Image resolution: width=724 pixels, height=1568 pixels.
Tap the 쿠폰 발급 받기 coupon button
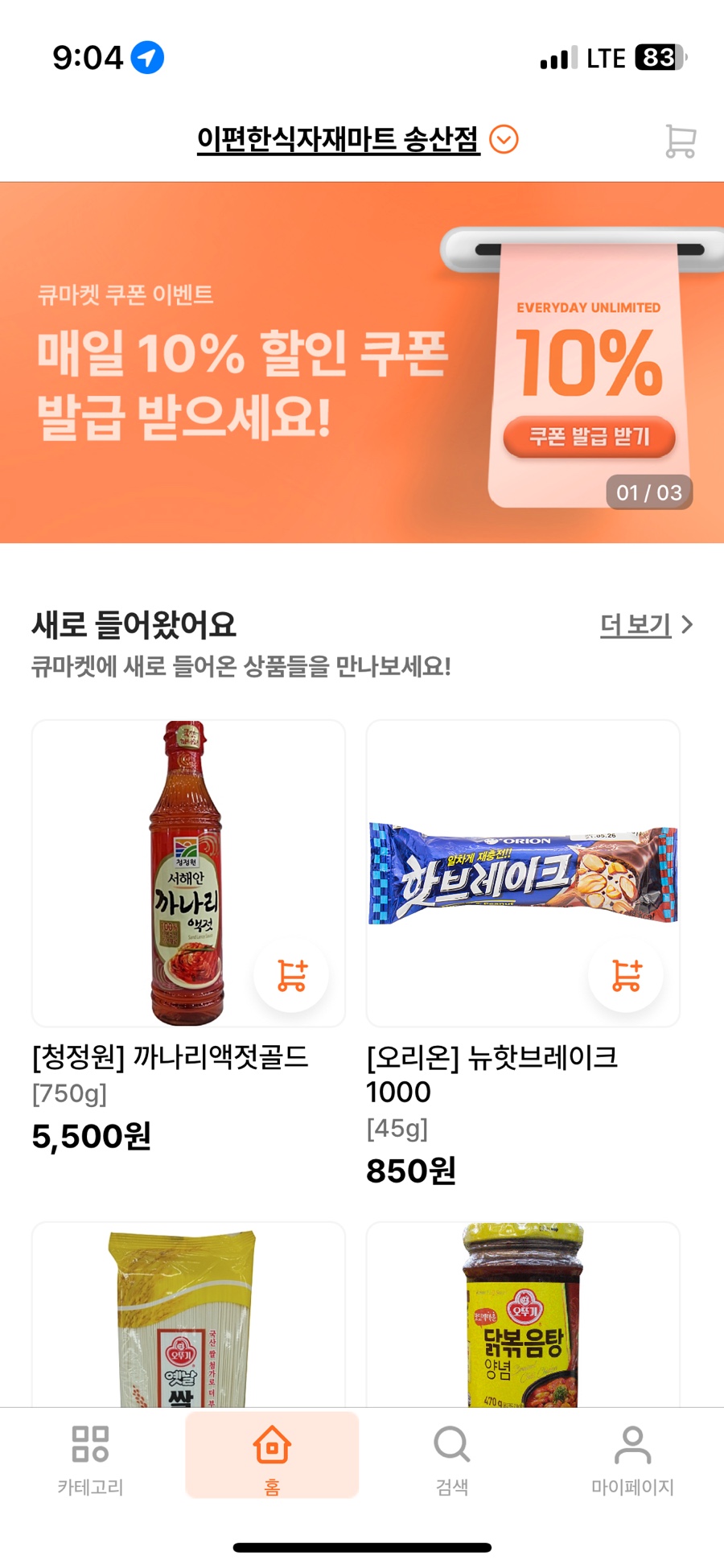click(x=589, y=437)
